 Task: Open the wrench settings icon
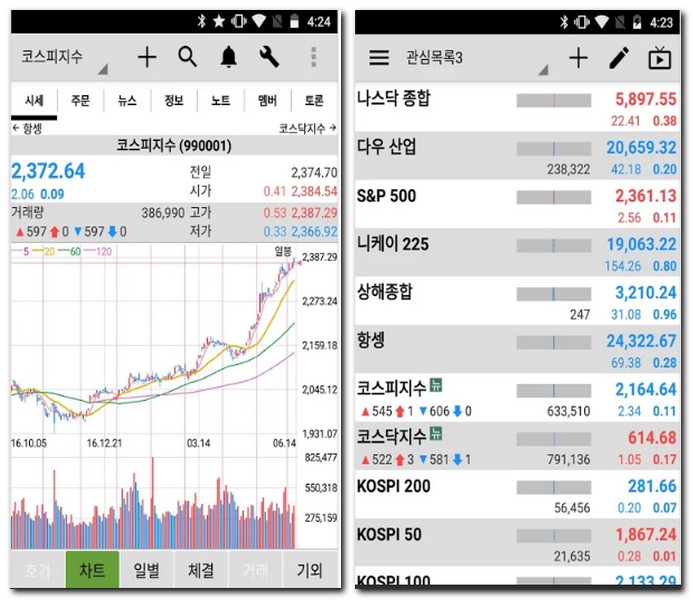[269, 57]
